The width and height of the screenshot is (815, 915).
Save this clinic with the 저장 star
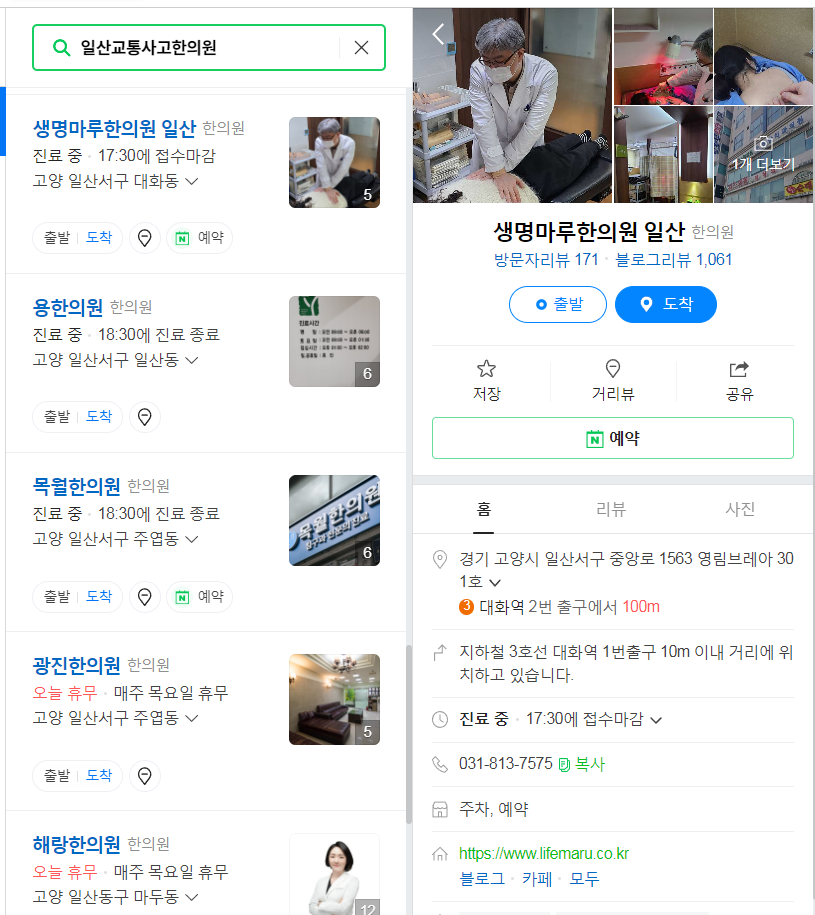click(x=487, y=380)
